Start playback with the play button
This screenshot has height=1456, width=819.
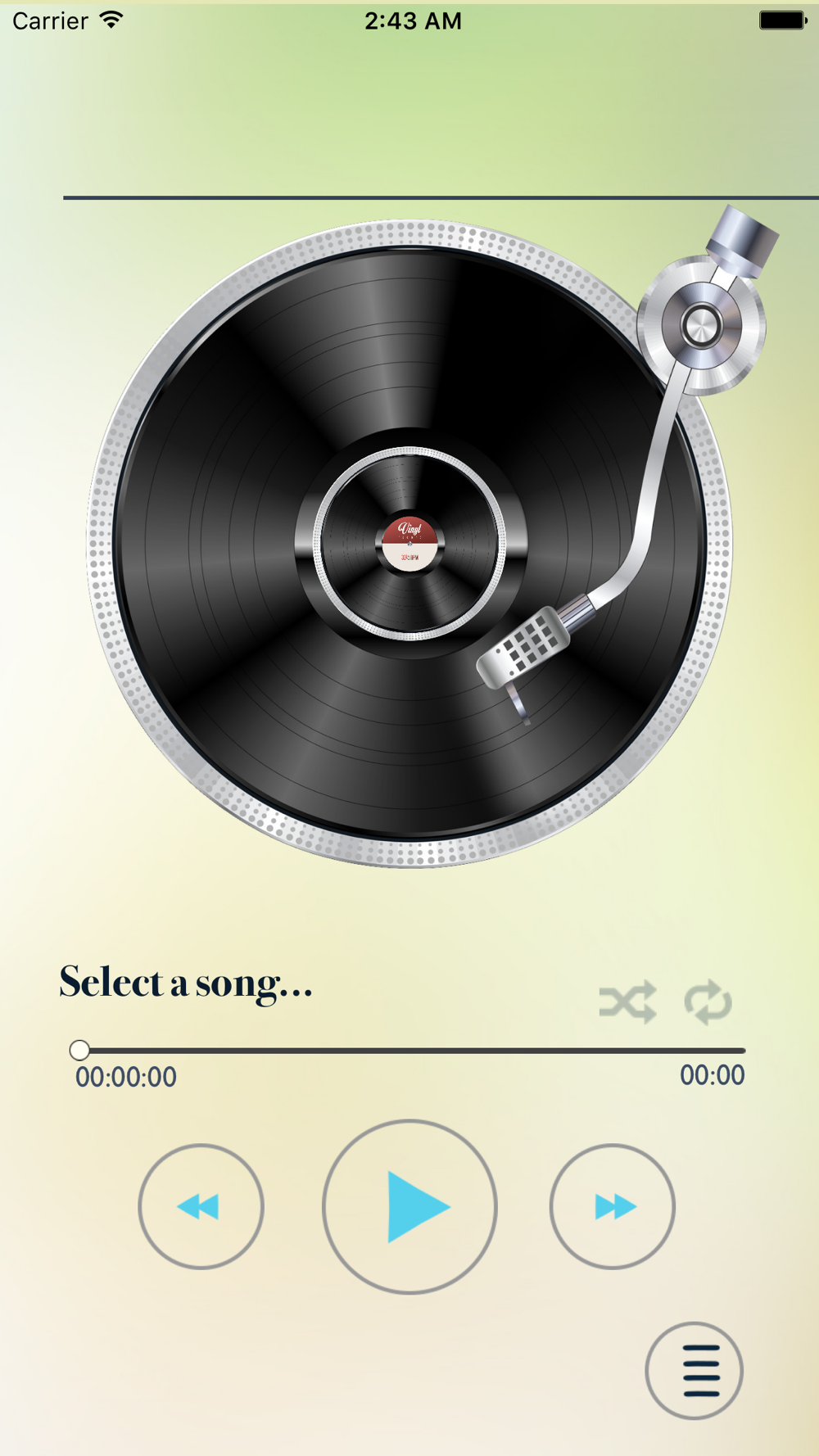click(409, 1206)
